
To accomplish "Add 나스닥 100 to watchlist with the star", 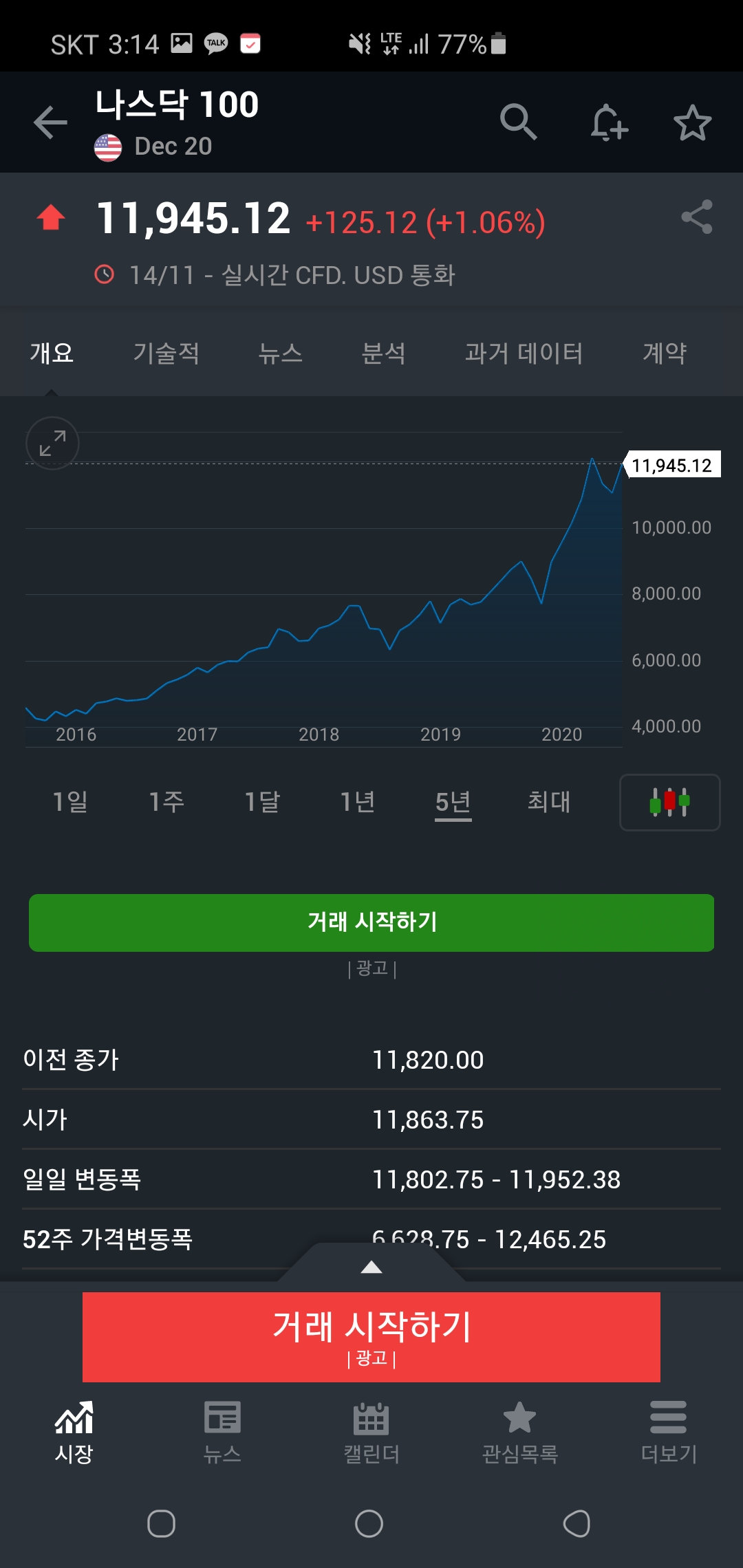I will tap(692, 123).
